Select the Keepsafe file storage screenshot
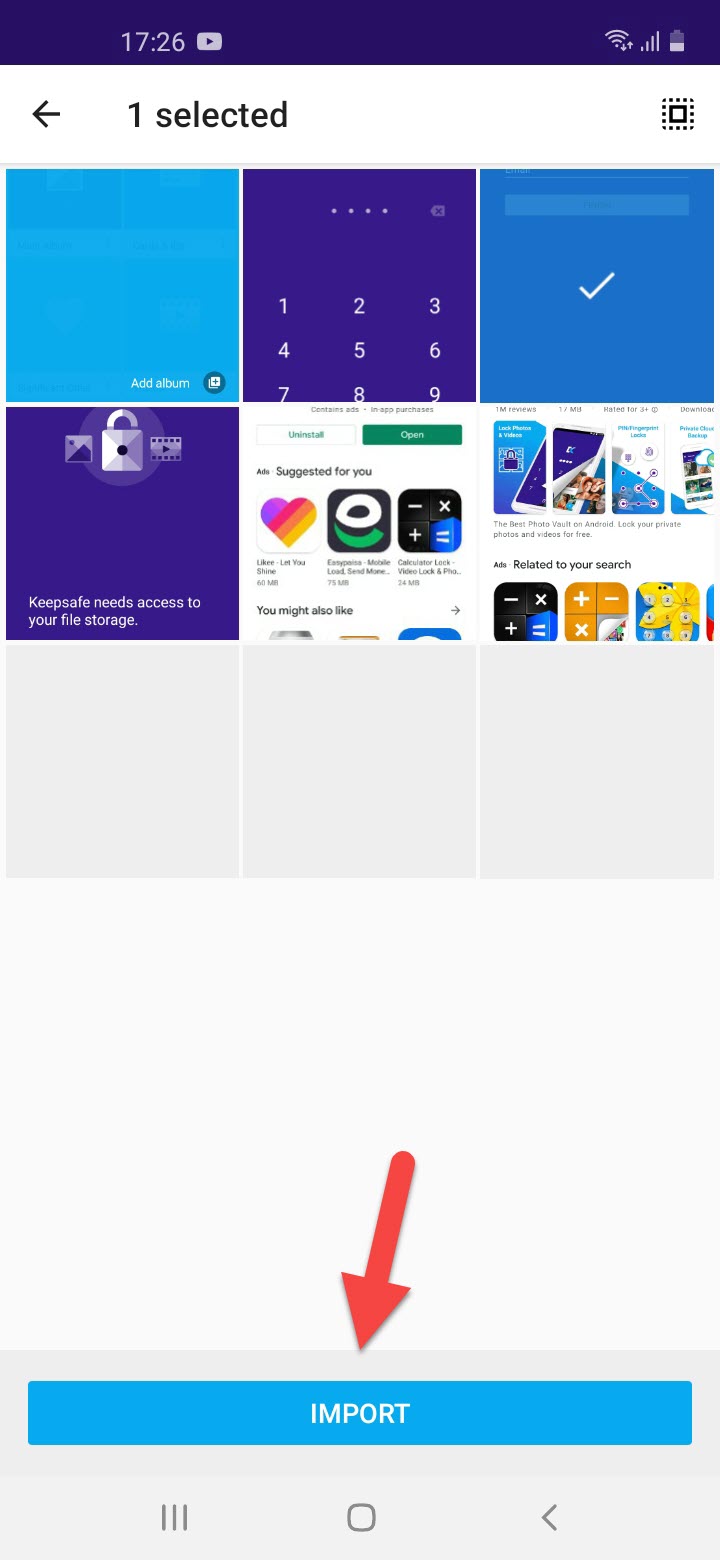The width and height of the screenshot is (720, 1560). pos(122,523)
